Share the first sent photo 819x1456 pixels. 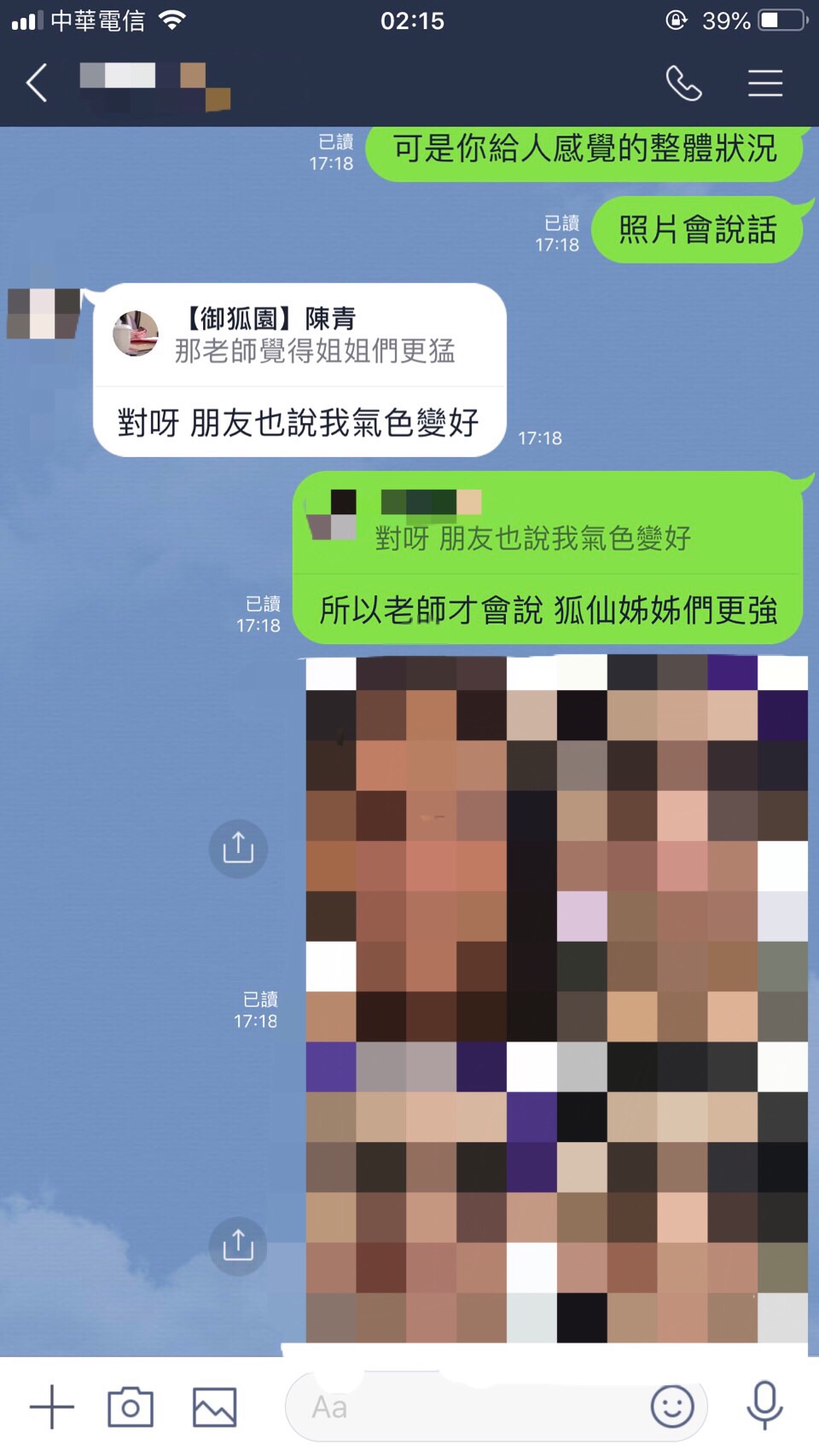tap(238, 849)
